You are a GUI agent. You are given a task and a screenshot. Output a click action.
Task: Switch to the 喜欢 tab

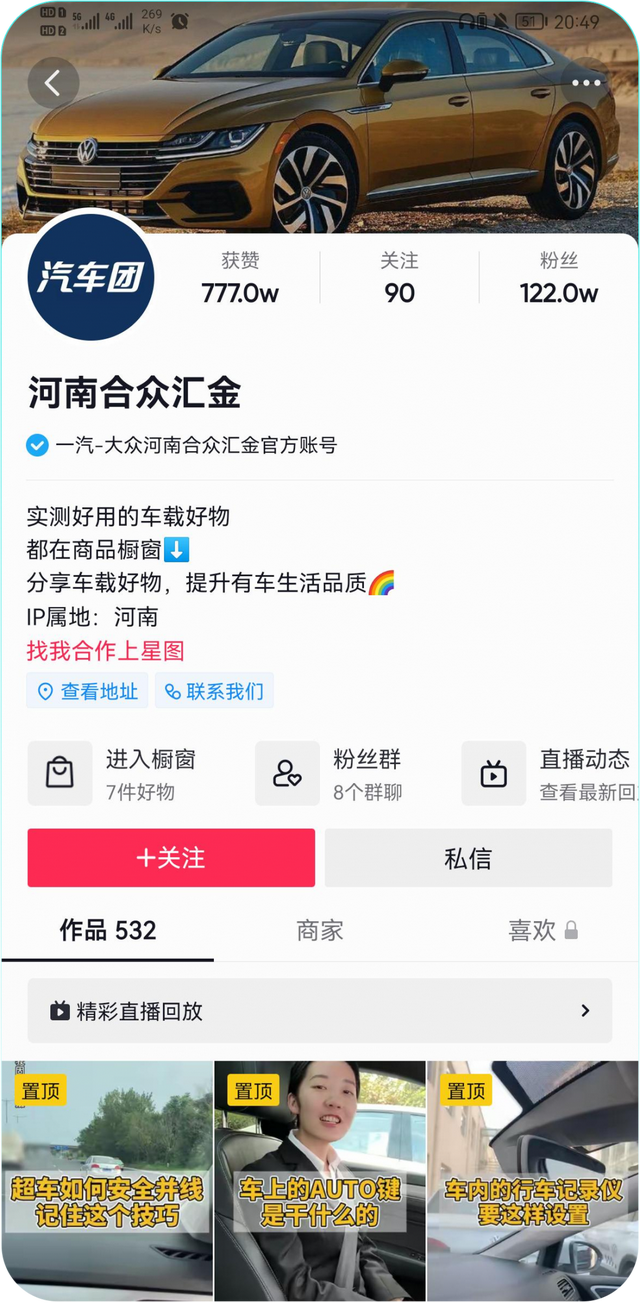click(543, 930)
